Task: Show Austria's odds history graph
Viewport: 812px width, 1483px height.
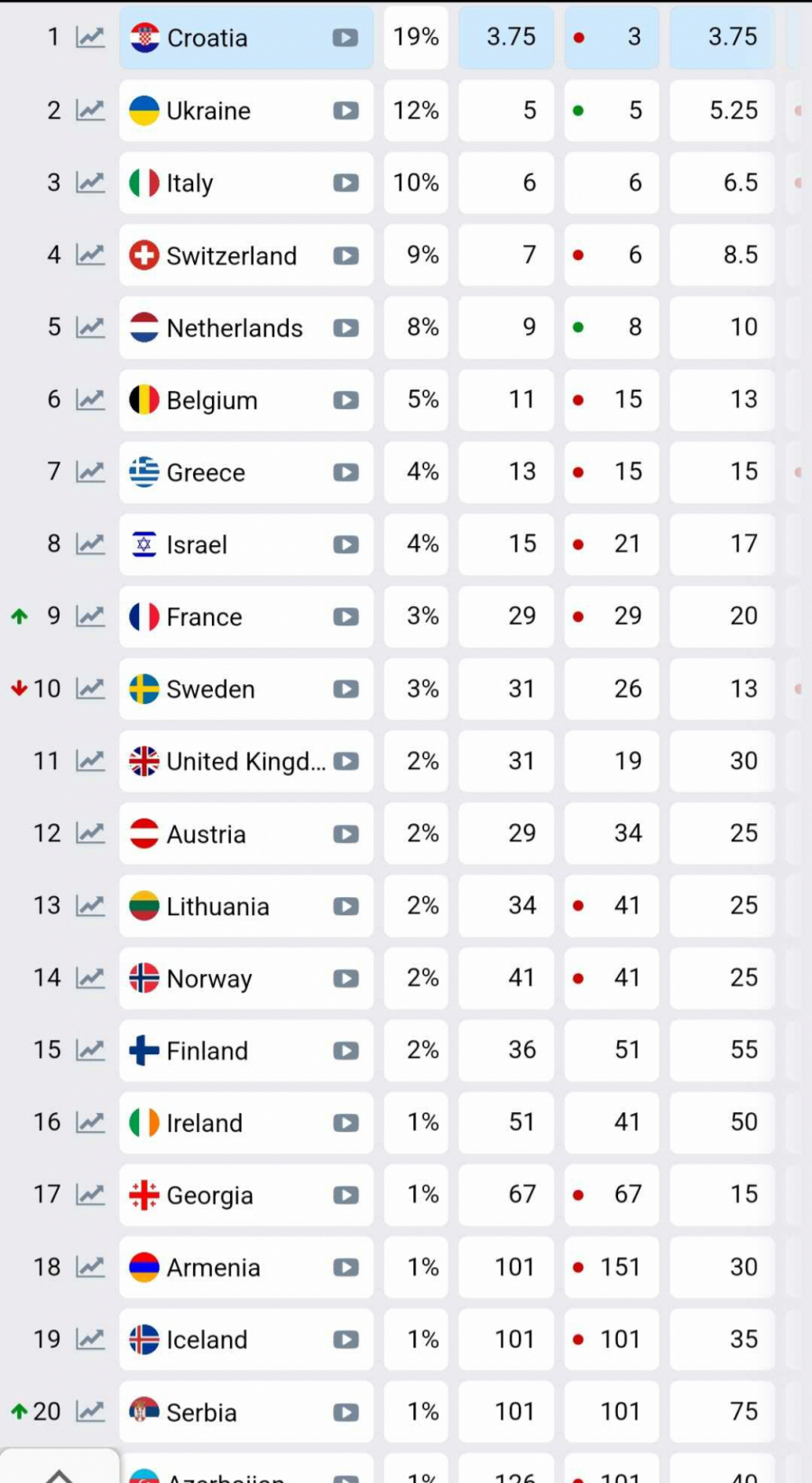Action: tap(90, 834)
